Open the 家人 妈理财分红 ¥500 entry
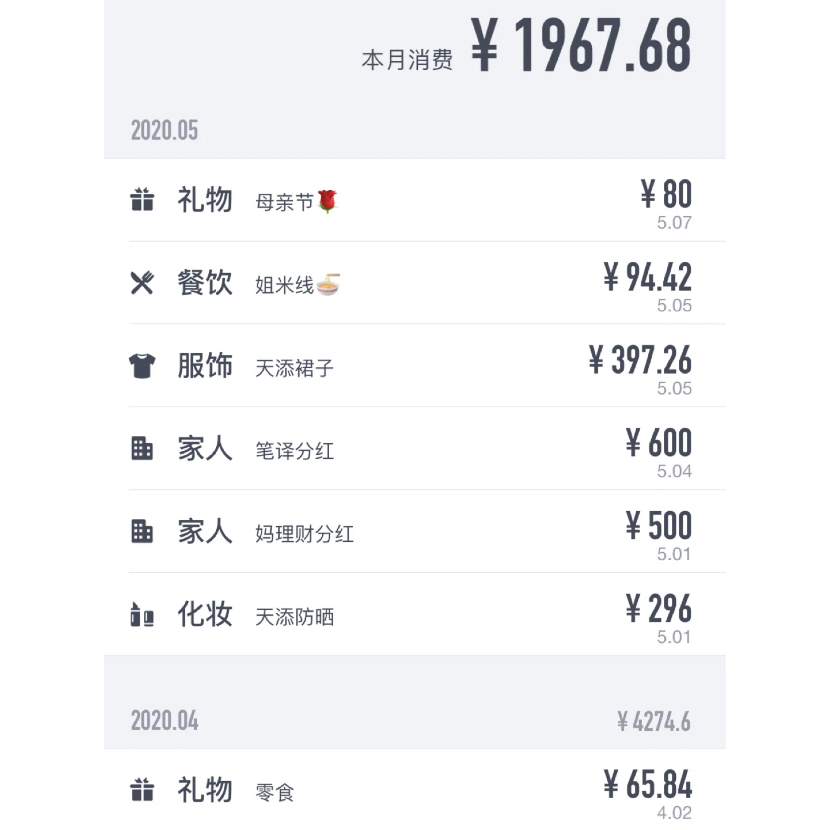The image size is (828, 830). (414, 532)
